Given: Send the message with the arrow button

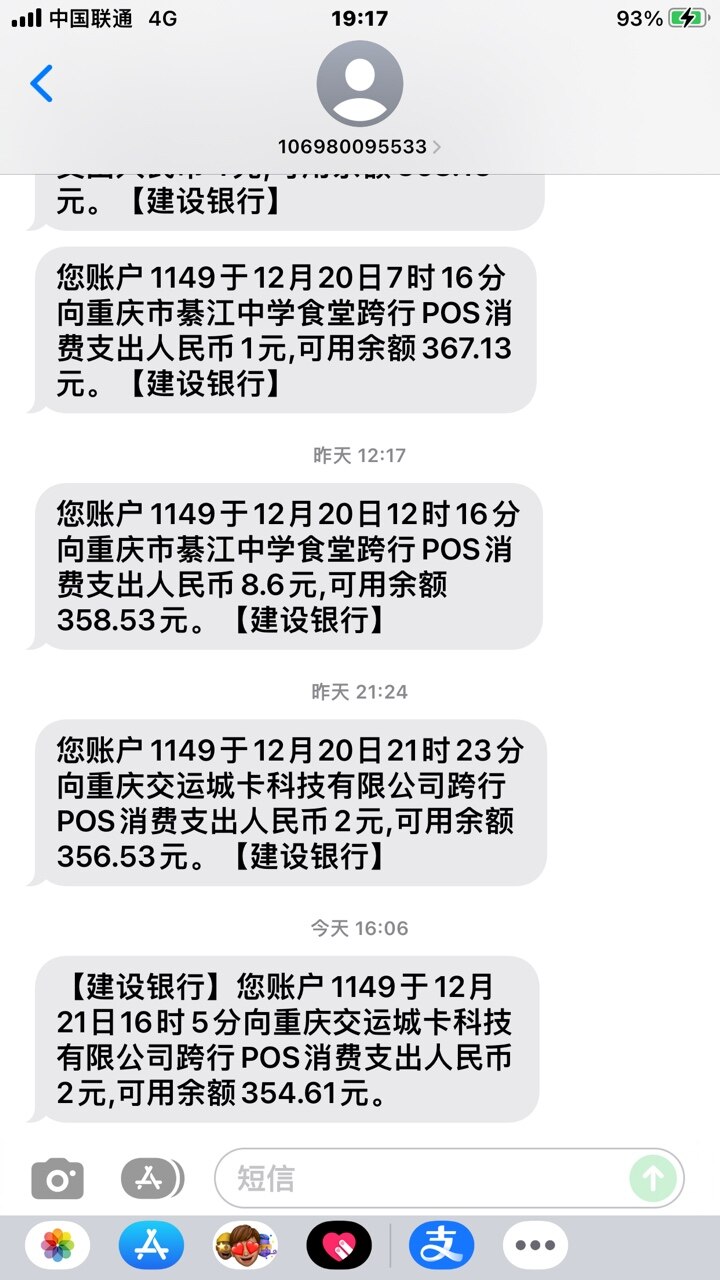Looking at the screenshot, I should [x=653, y=1178].
